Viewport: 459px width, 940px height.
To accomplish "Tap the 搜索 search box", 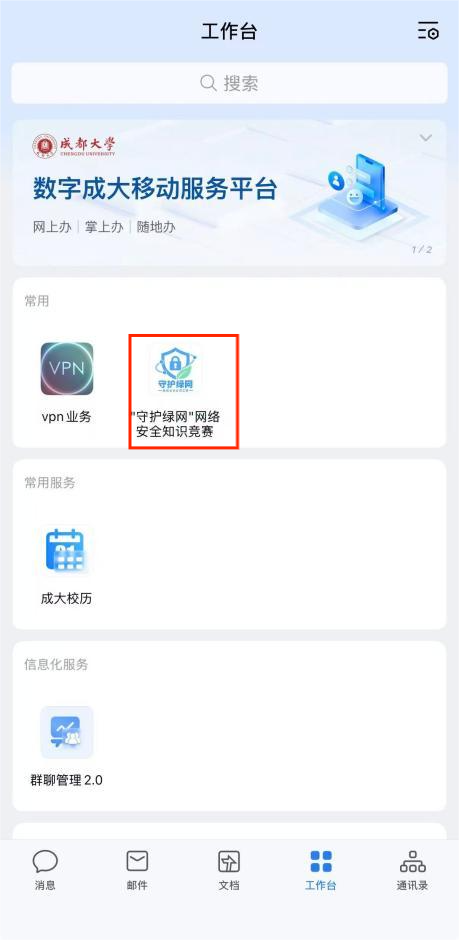I will [230, 83].
